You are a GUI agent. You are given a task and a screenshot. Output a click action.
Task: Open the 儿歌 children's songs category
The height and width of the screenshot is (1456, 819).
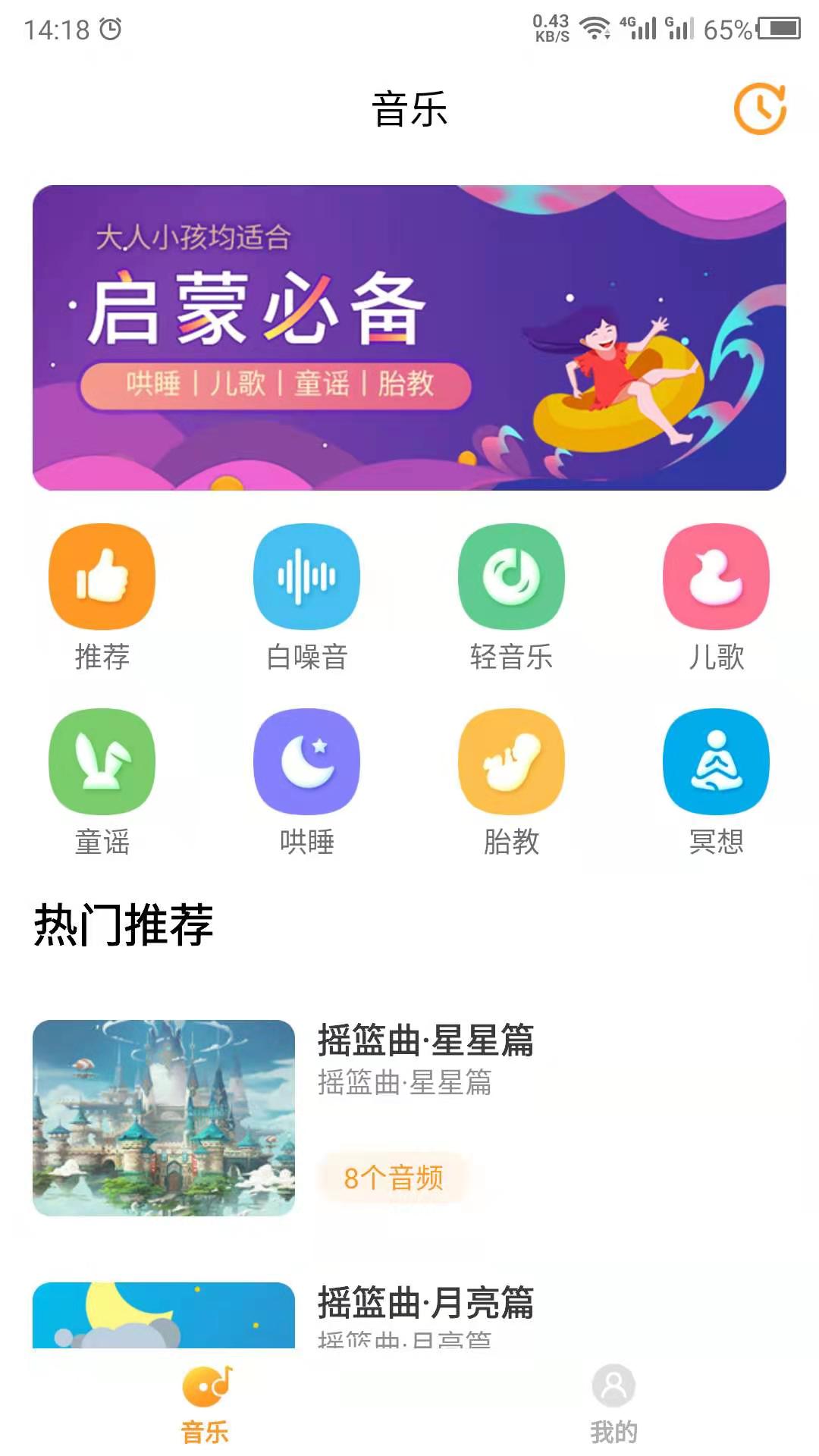point(716,576)
